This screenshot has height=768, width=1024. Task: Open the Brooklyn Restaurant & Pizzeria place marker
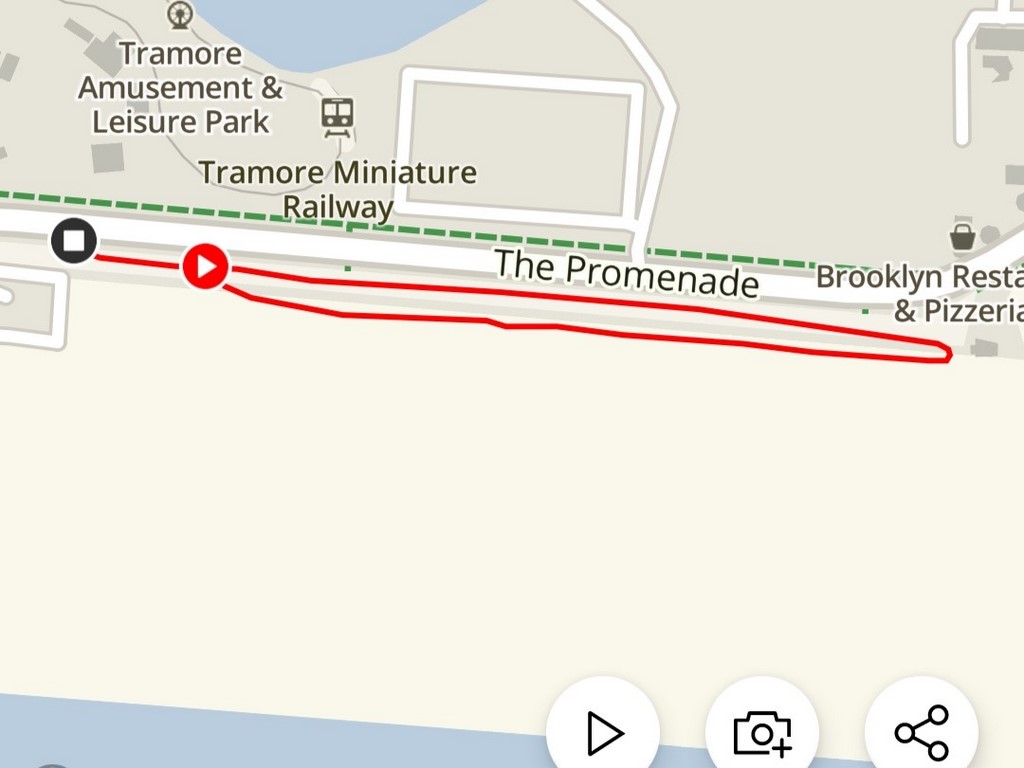[962, 237]
